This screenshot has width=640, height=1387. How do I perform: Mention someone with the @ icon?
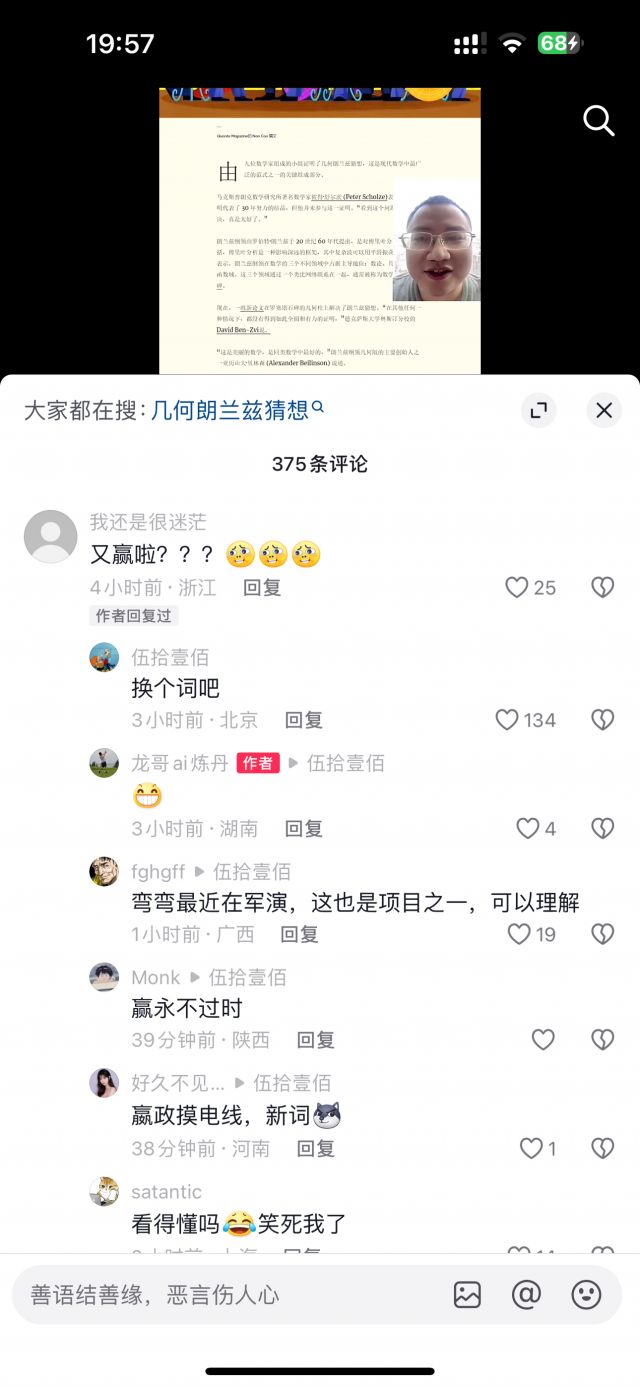[526, 1295]
